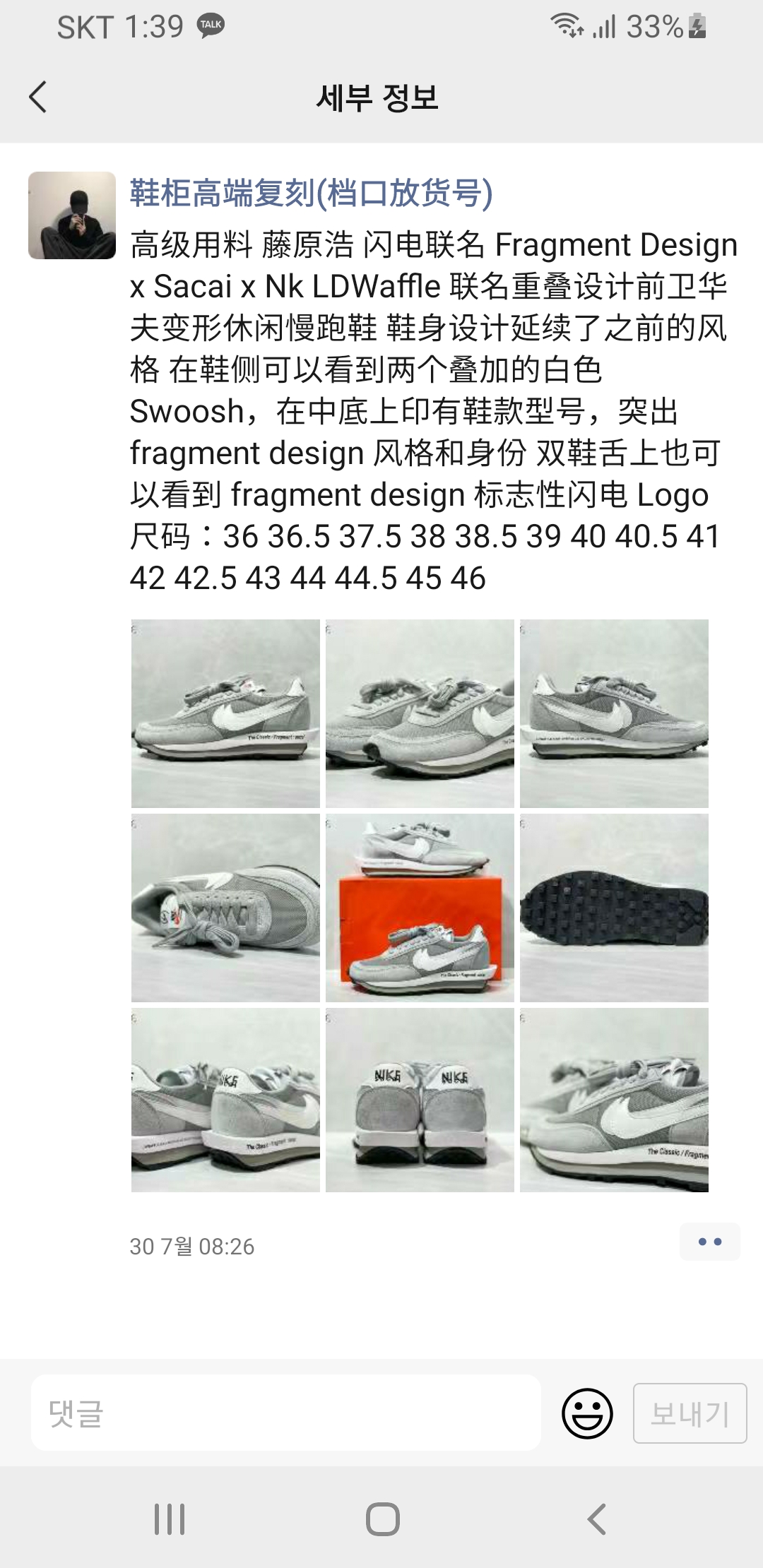Screen dimensions: 763x1568
Task: Open the poster's profile picture
Action: tap(72, 215)
